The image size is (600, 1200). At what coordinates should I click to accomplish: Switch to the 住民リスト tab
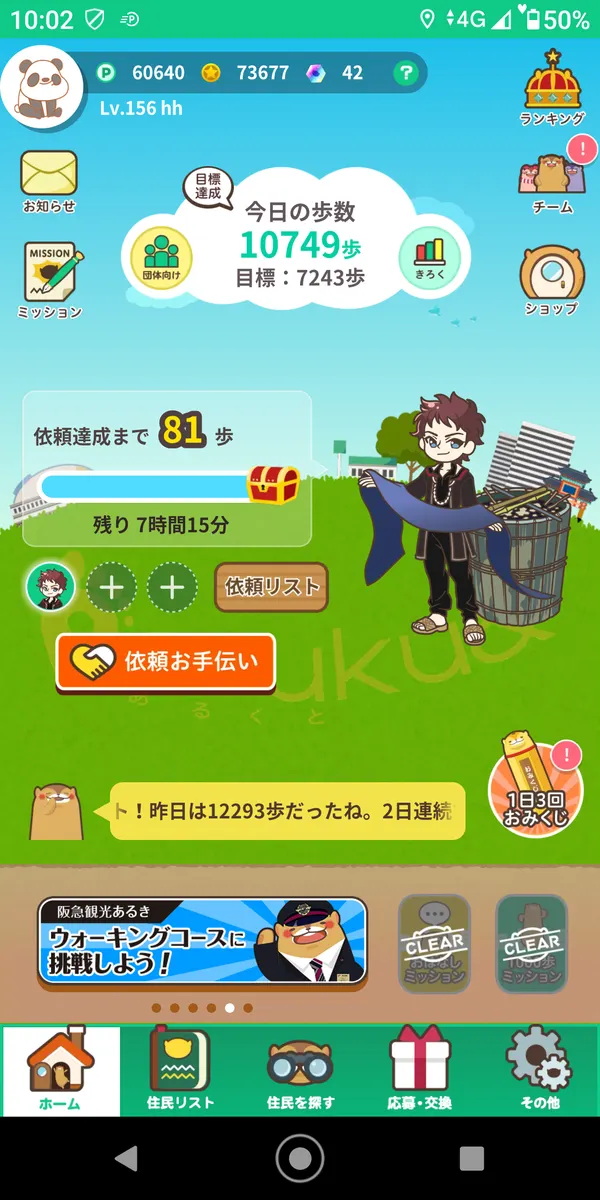(180, 1071)
